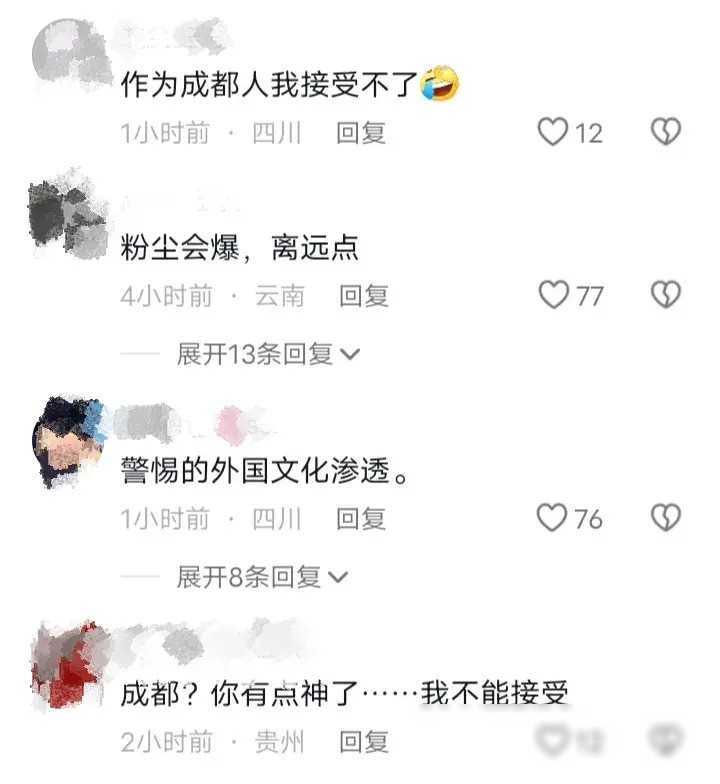The image size is (720, 784).
Task: Open avatar of the 警惕的外国文化渗透 commenter
Action: [x=69, y=440]
